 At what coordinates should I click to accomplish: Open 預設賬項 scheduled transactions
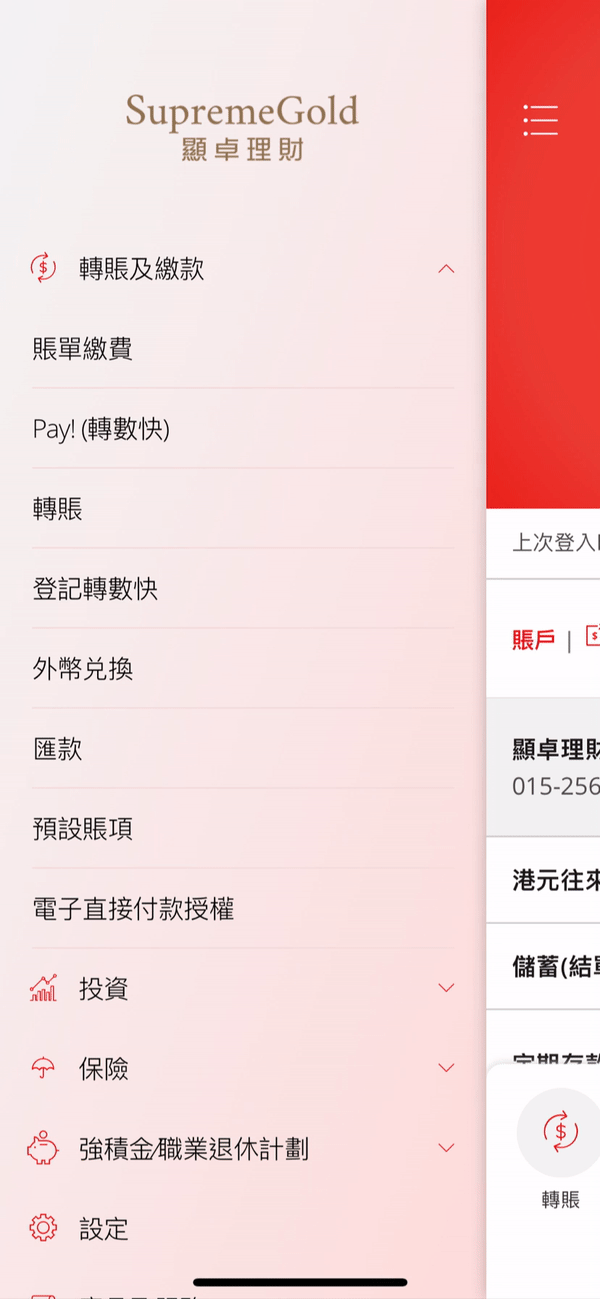coord(243,829)
